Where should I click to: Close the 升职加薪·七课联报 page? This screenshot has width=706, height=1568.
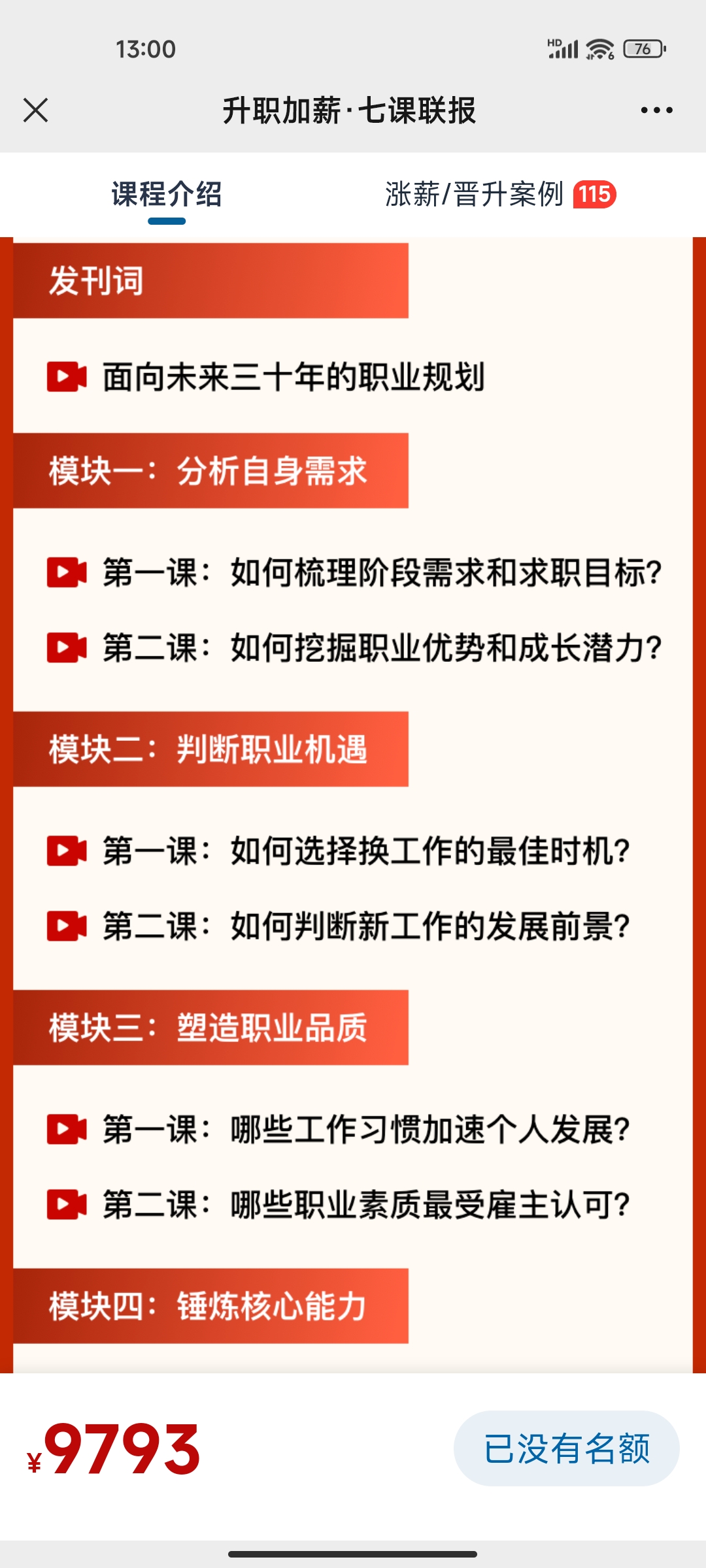(x=36, y=110)
